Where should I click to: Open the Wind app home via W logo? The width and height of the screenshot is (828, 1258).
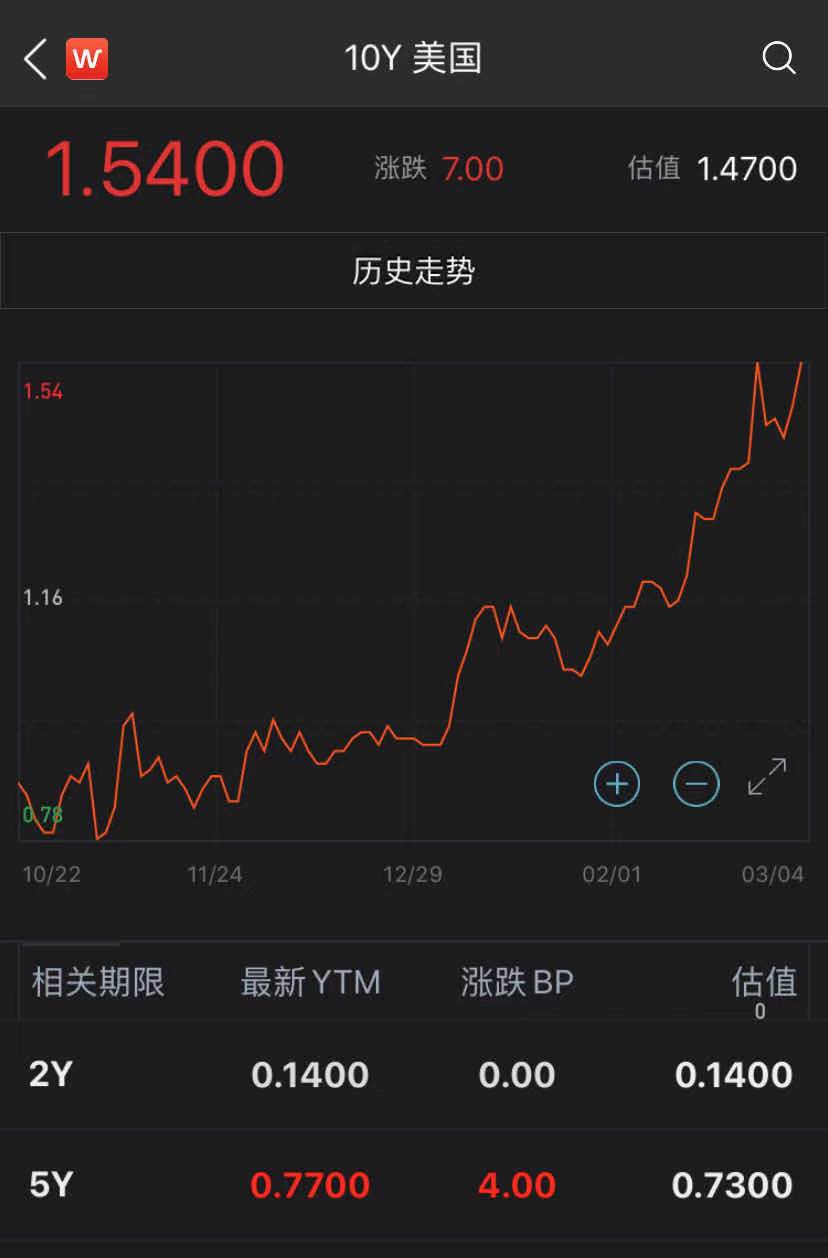[x=85, y=59]
